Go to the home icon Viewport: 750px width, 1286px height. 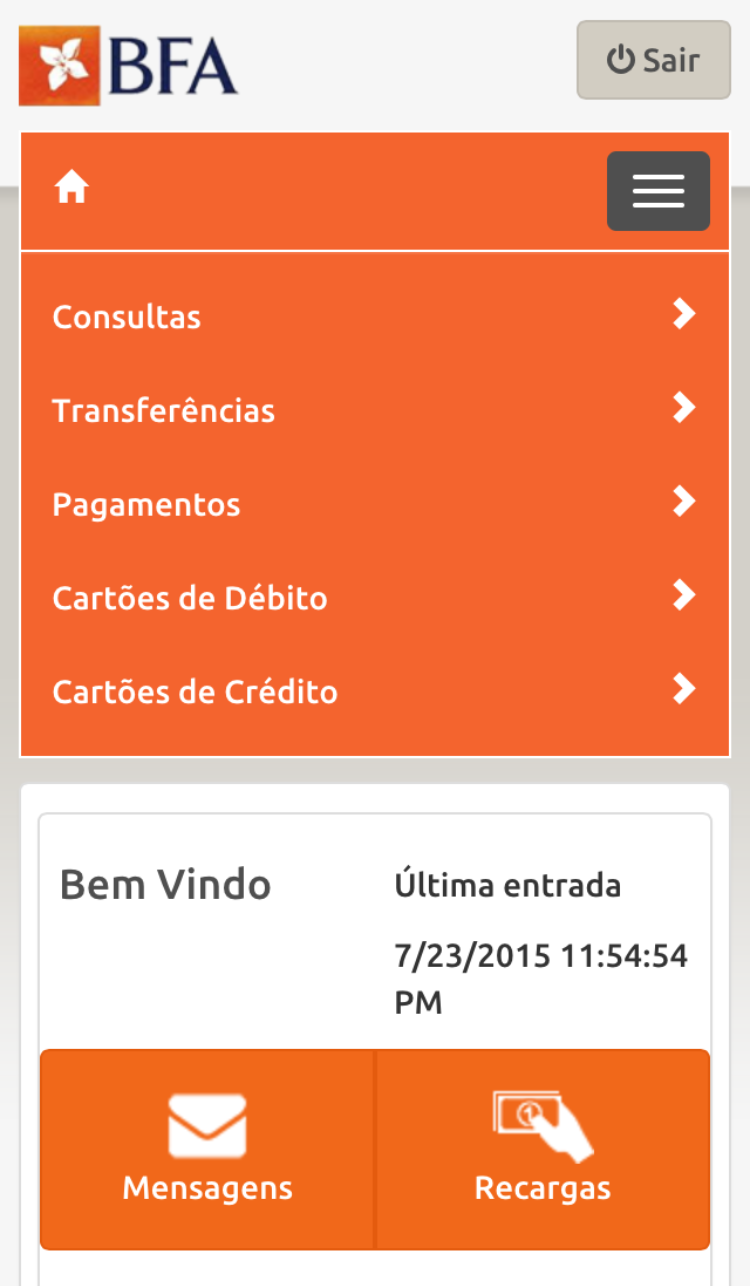(72, 187)
